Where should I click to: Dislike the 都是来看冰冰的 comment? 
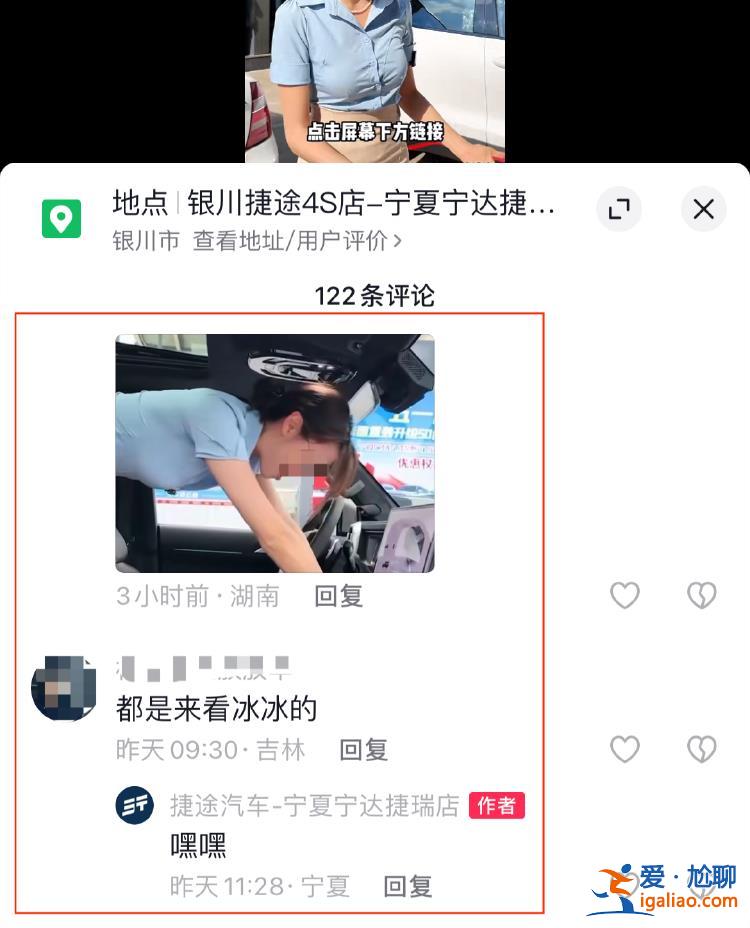click(x=701, y=749)
